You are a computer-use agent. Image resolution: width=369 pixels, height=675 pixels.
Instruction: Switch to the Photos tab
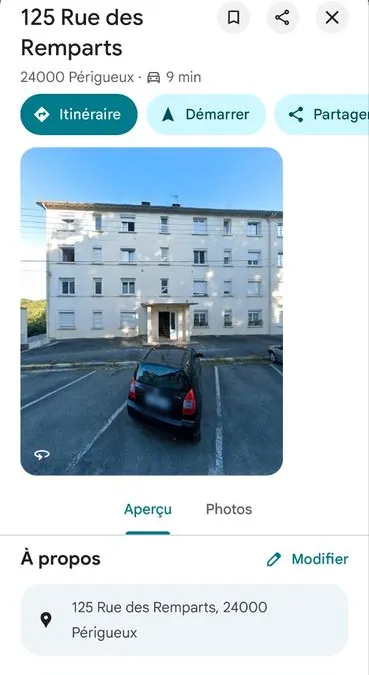coord(229,509)
